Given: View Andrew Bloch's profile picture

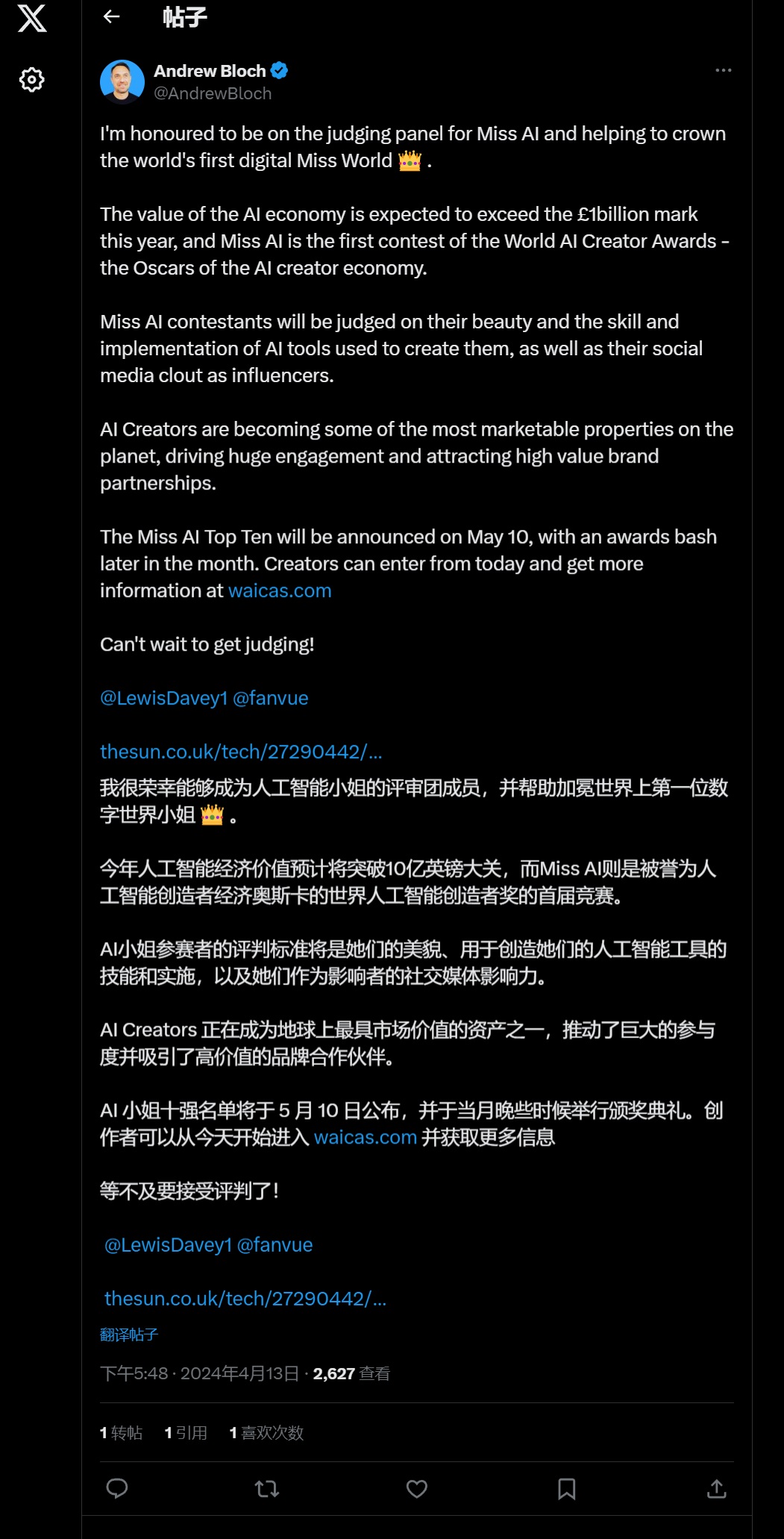Looking at the screenshot, I should (x=122, y=81).
